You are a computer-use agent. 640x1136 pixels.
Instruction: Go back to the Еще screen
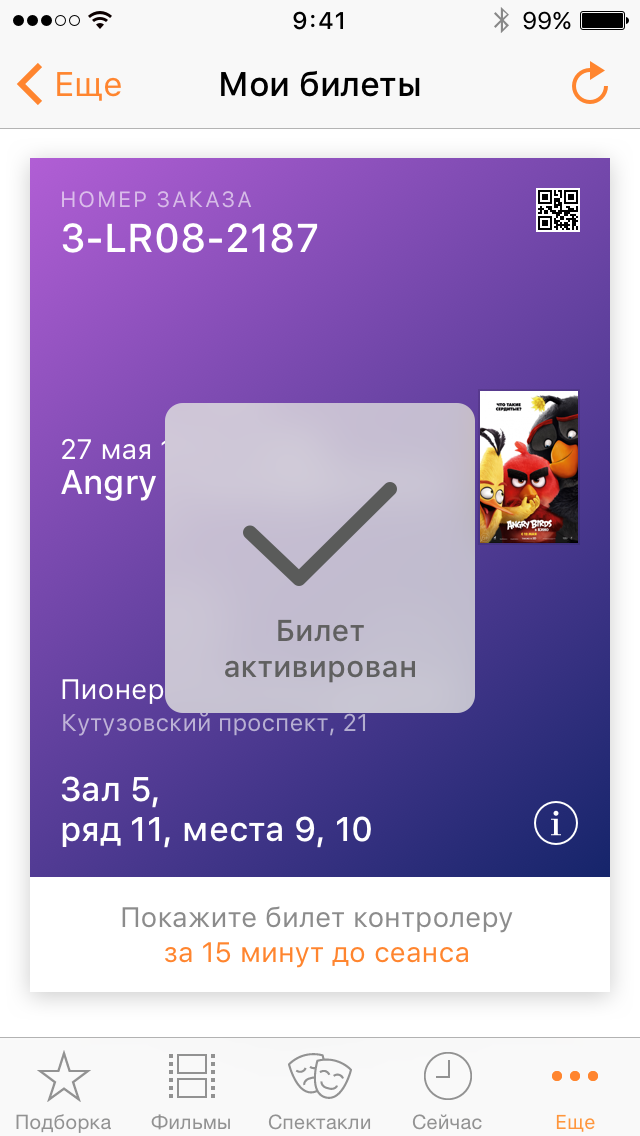click(x=68, y=84)
